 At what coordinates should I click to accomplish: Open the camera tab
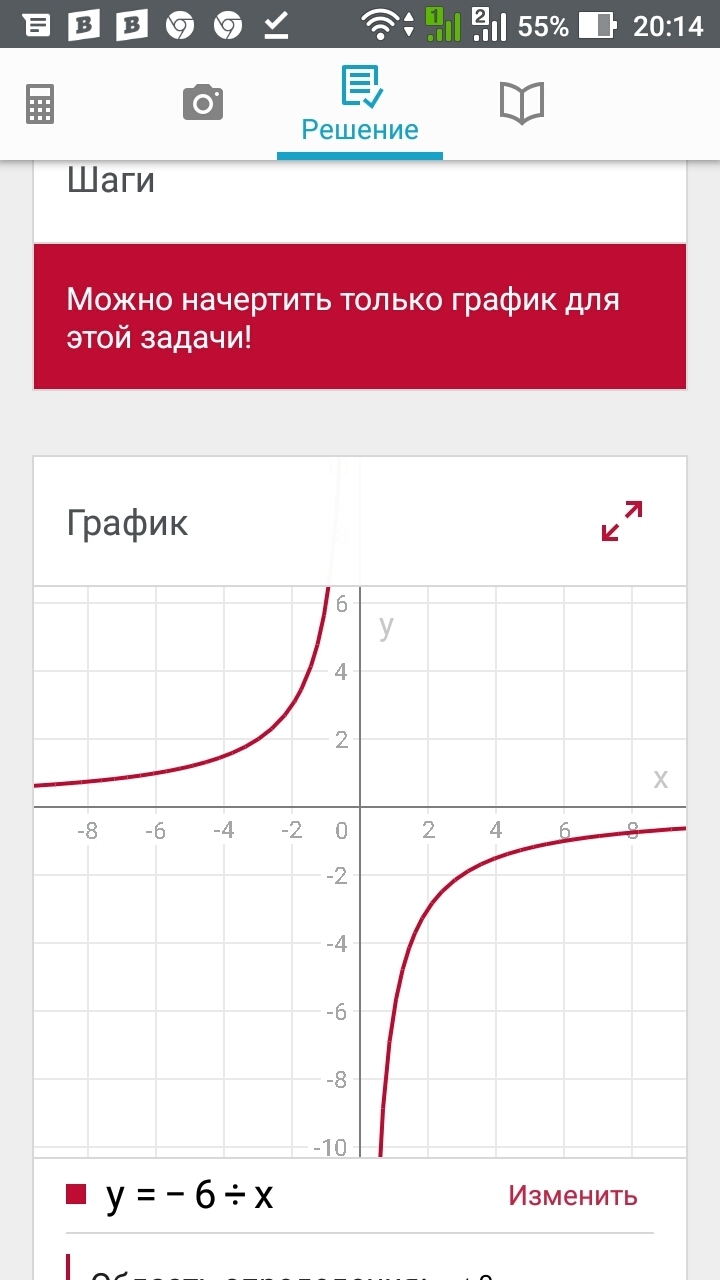[x=202, y=103]
